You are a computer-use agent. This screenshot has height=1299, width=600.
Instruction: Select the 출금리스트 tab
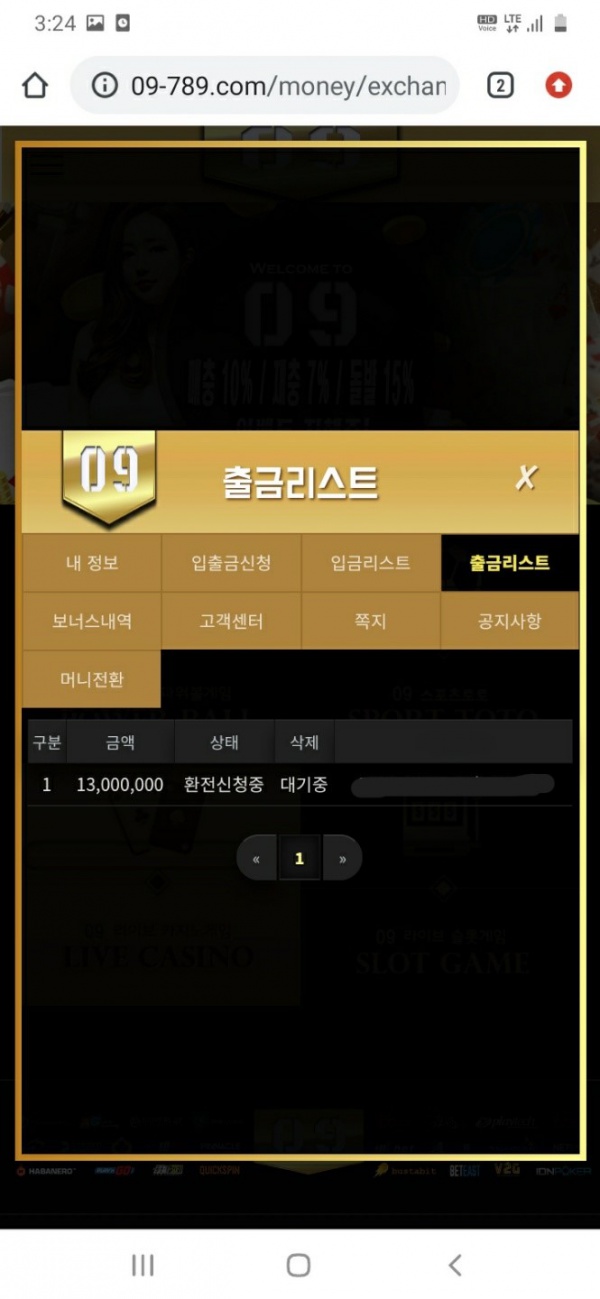(509, 563)
